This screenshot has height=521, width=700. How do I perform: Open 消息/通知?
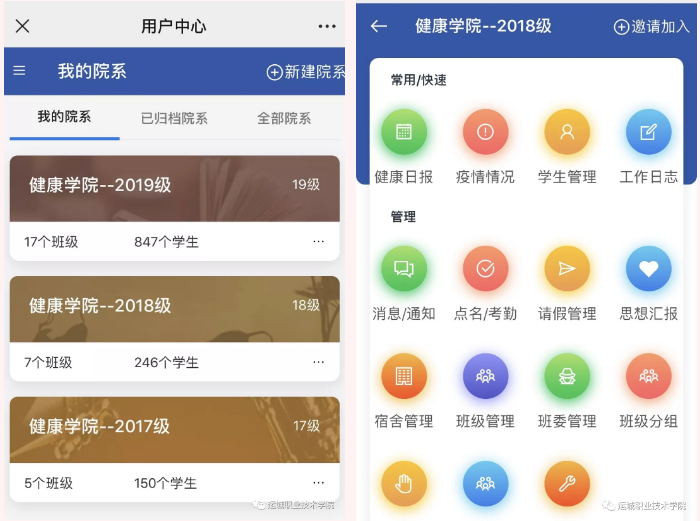404,270
